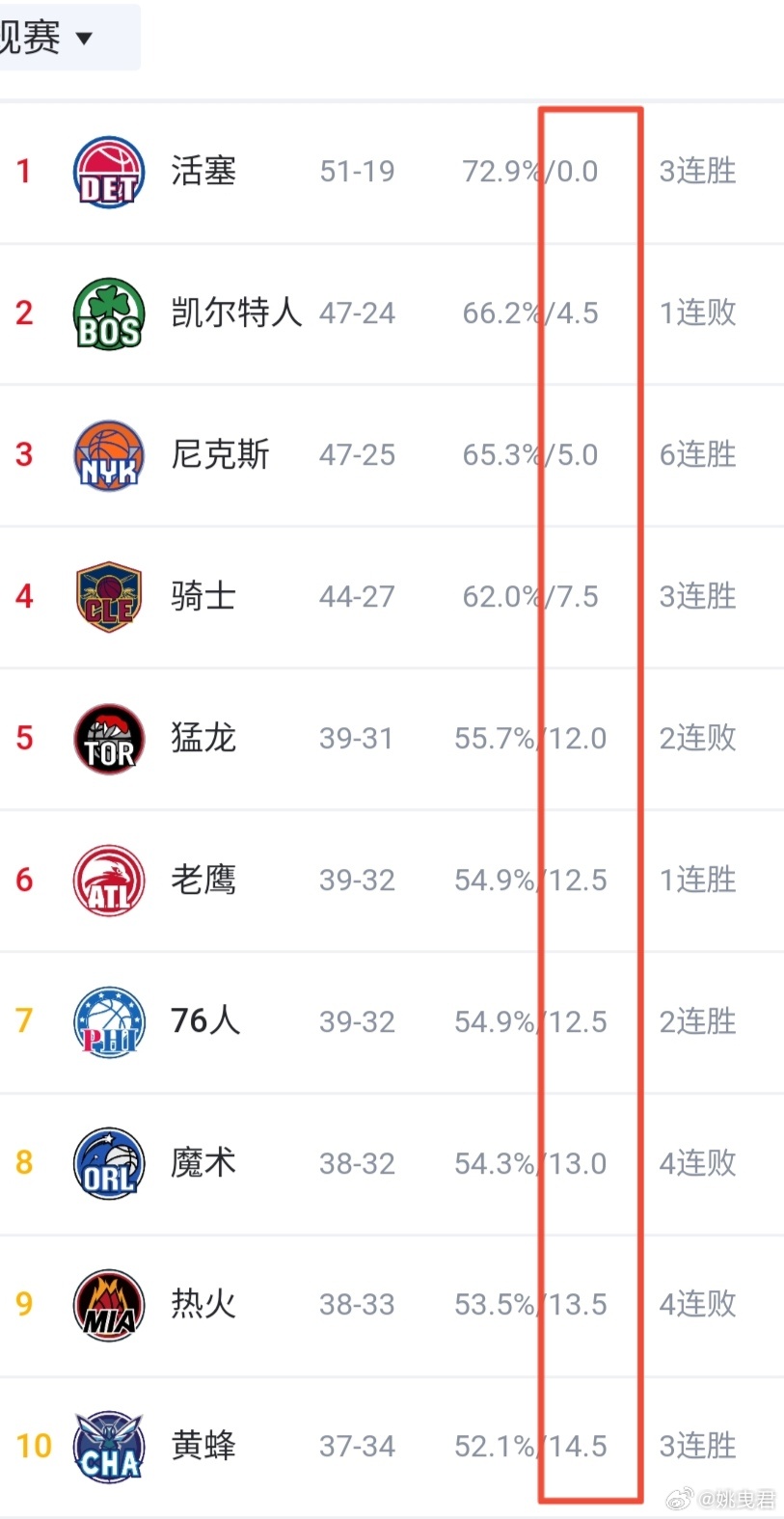
Task: Click the 51-19 record of 活塞
Action: 357,171
